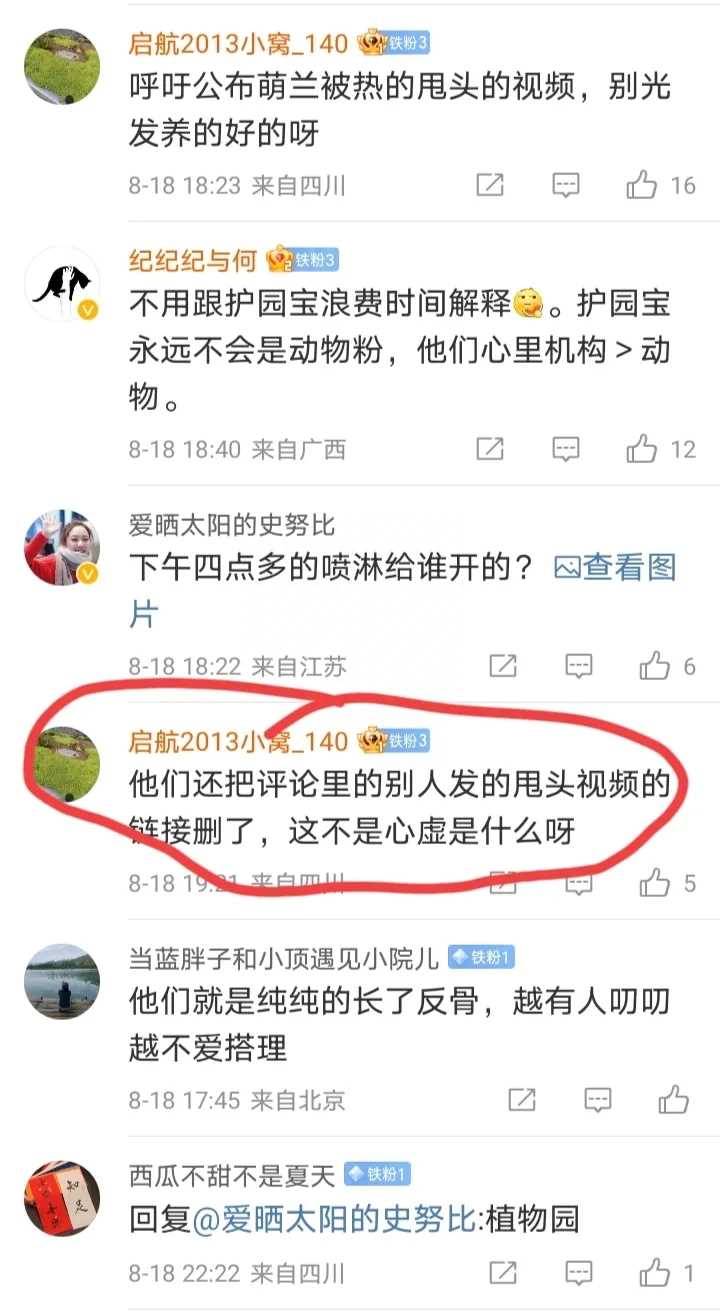Screen dimensions: 720x1314
Task: Open 查看图片 link in 爱晒太阳的史努比's comment
Action: (616, 569)
